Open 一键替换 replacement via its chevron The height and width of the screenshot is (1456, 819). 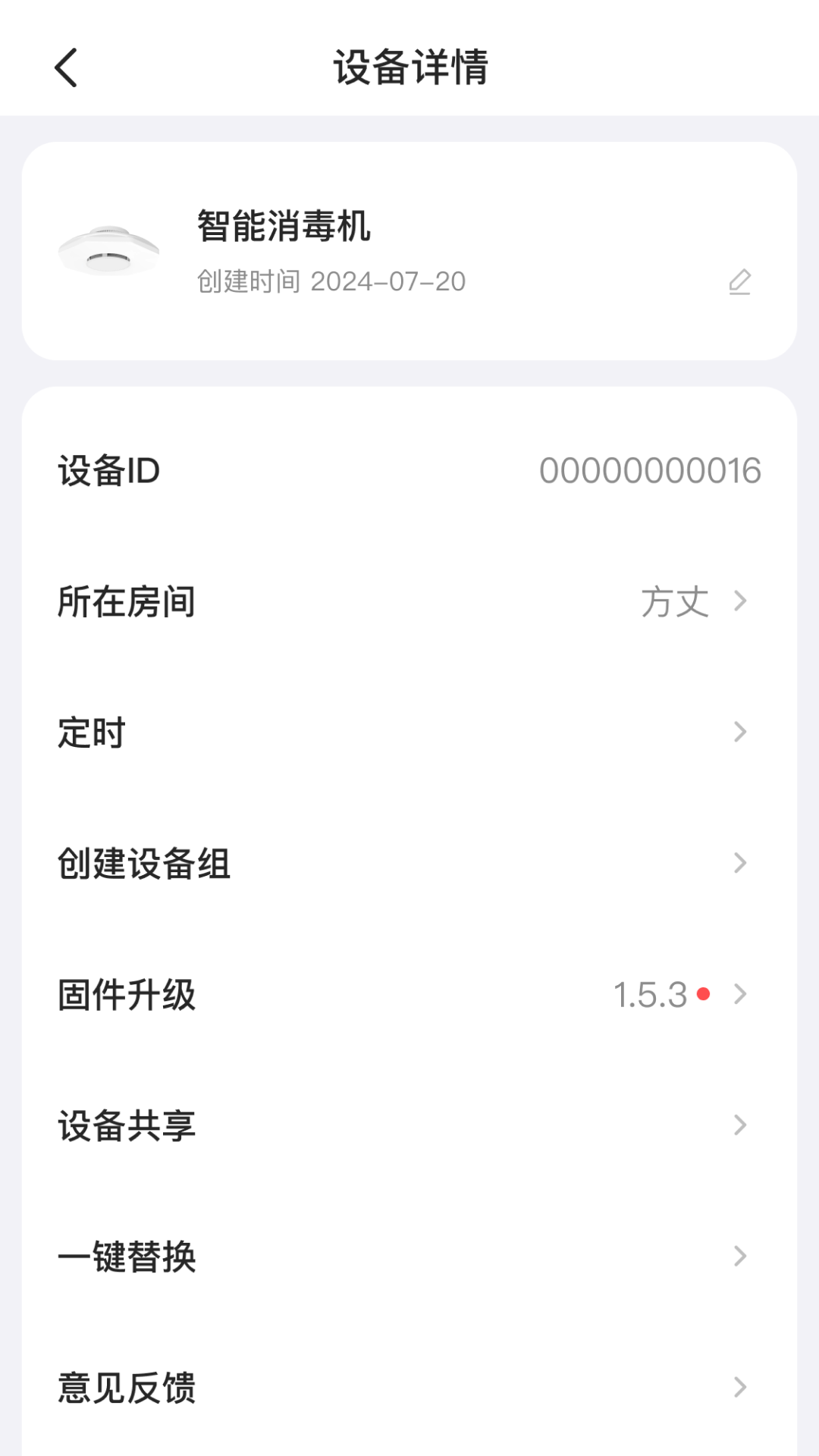point(739,1257)
